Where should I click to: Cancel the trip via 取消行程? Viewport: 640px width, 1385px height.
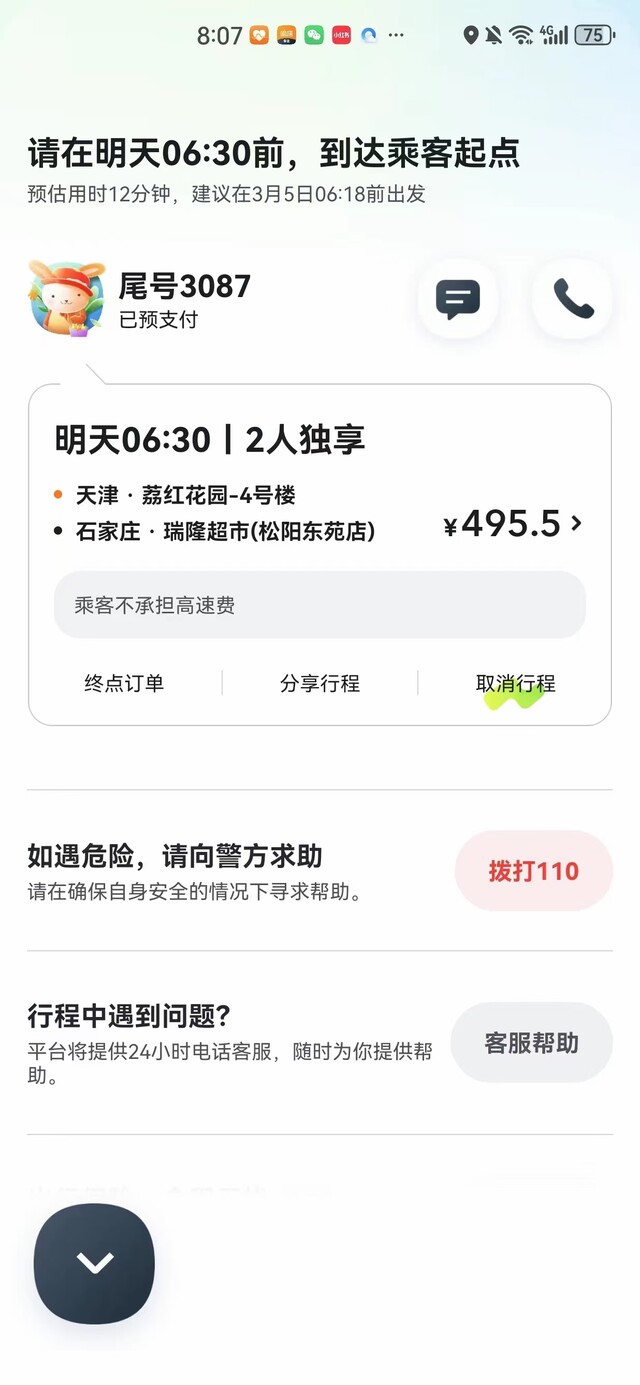pyautogui.click(x=515, y=684)
